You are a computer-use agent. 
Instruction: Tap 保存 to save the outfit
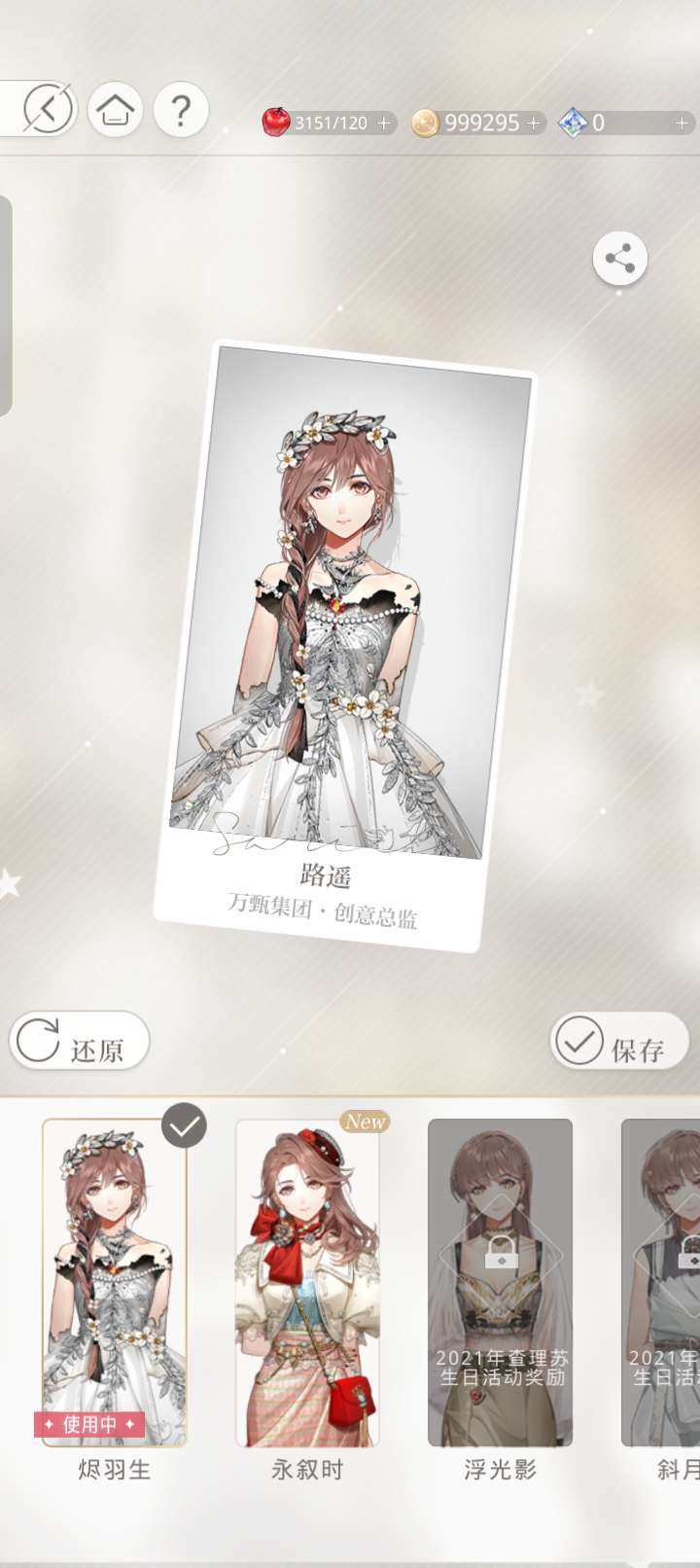point(619,1043)
